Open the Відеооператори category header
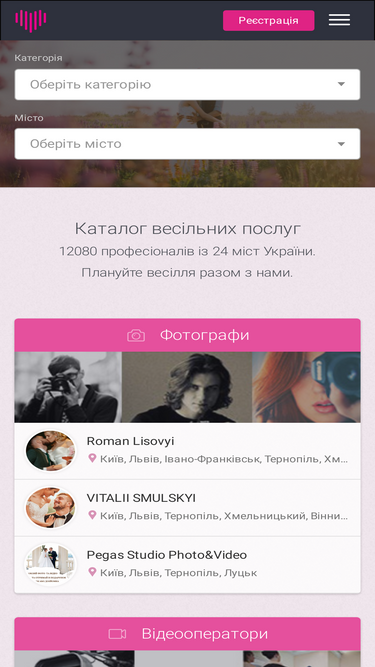The image size is (375, 667). (x=187, y=634)
